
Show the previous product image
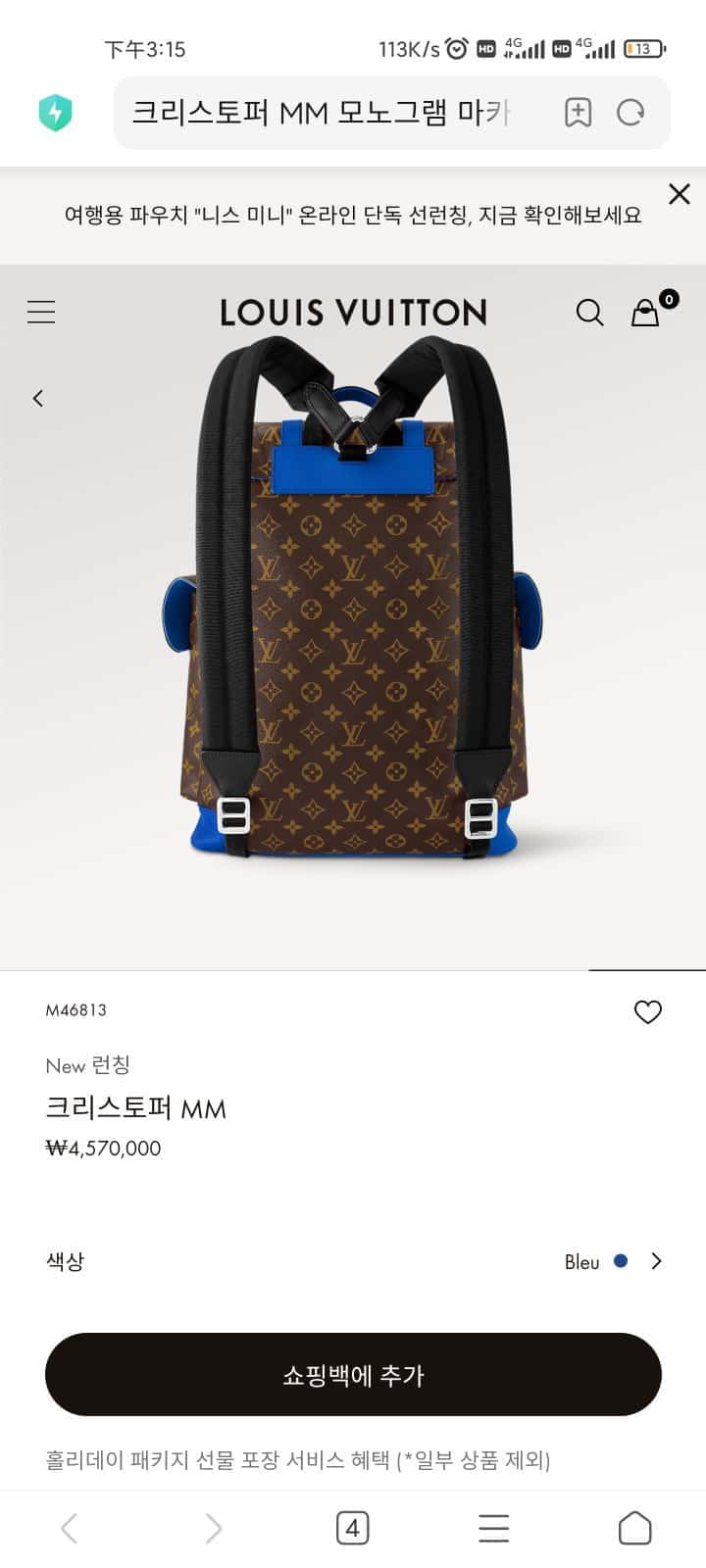coord(38,398)
